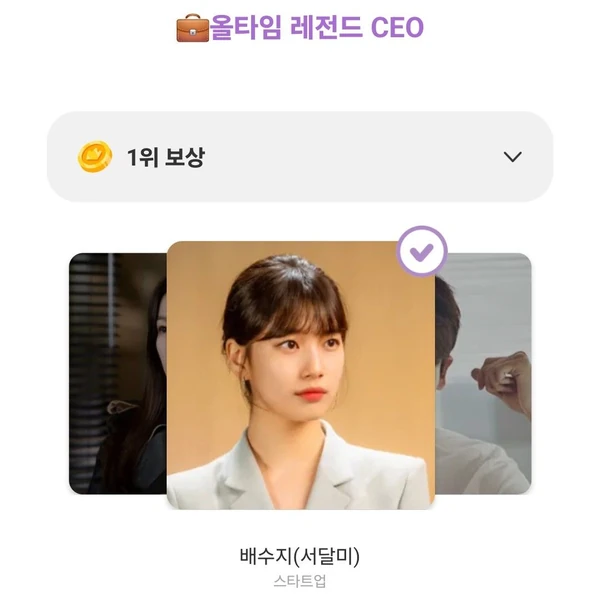Viewport: 600px width, 600px height.
Task: Expand the 1위 보상 dropdown
Action: (512, 157)
